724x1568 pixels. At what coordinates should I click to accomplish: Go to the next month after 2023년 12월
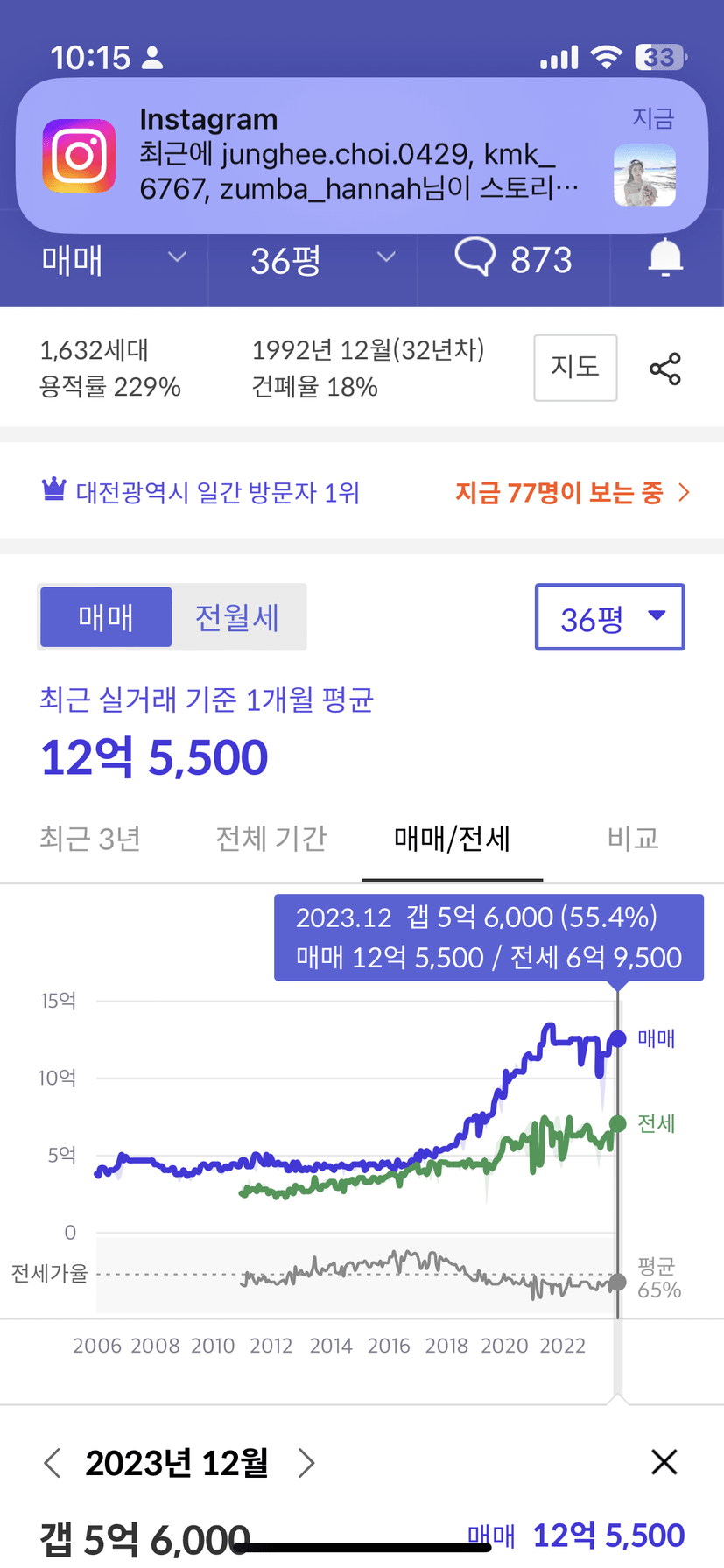pyautogui.click(x=306, y=1462)
